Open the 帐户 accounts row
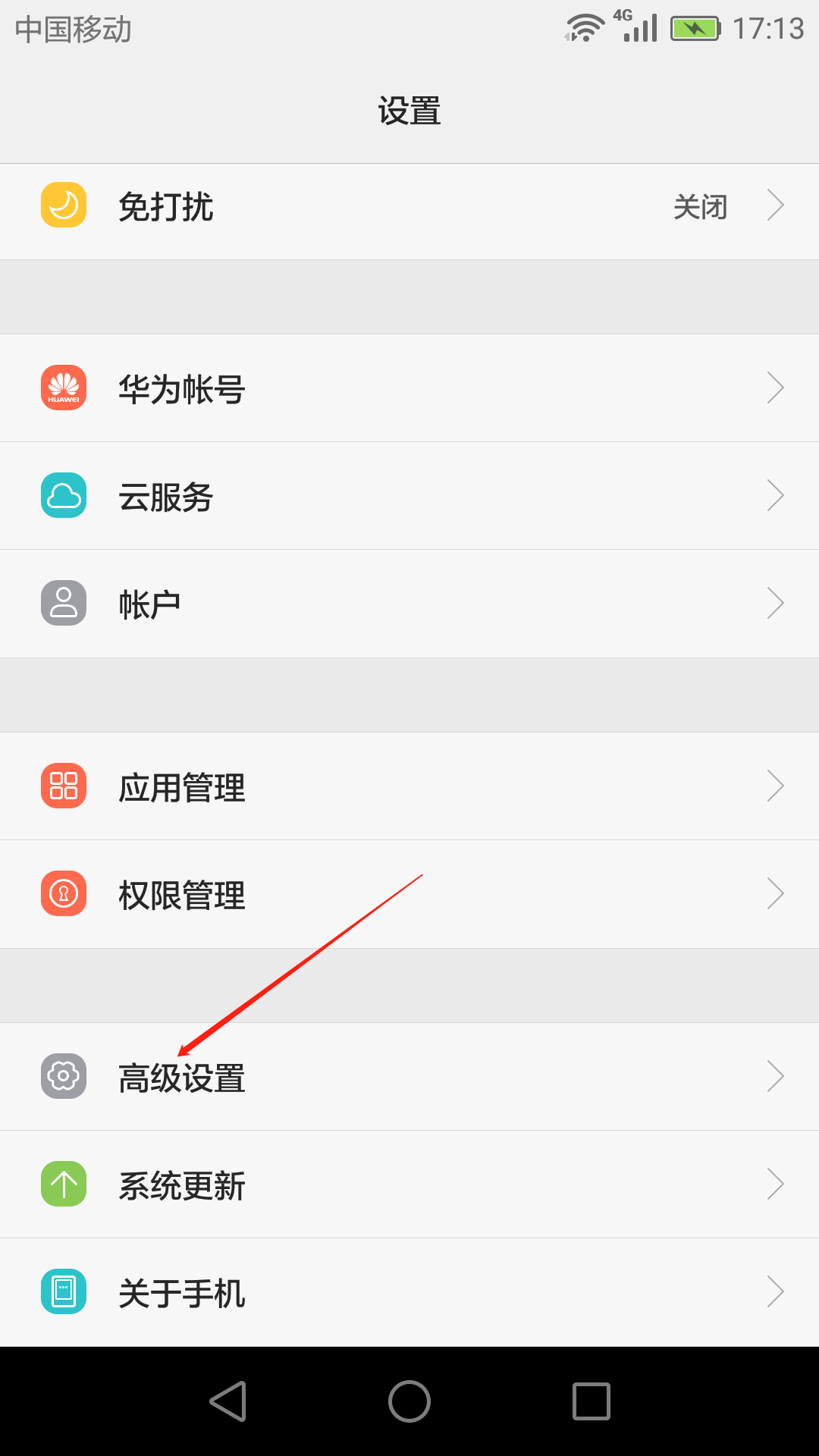The width and height of the screenshot is (819, 1456). coord(409,604)
